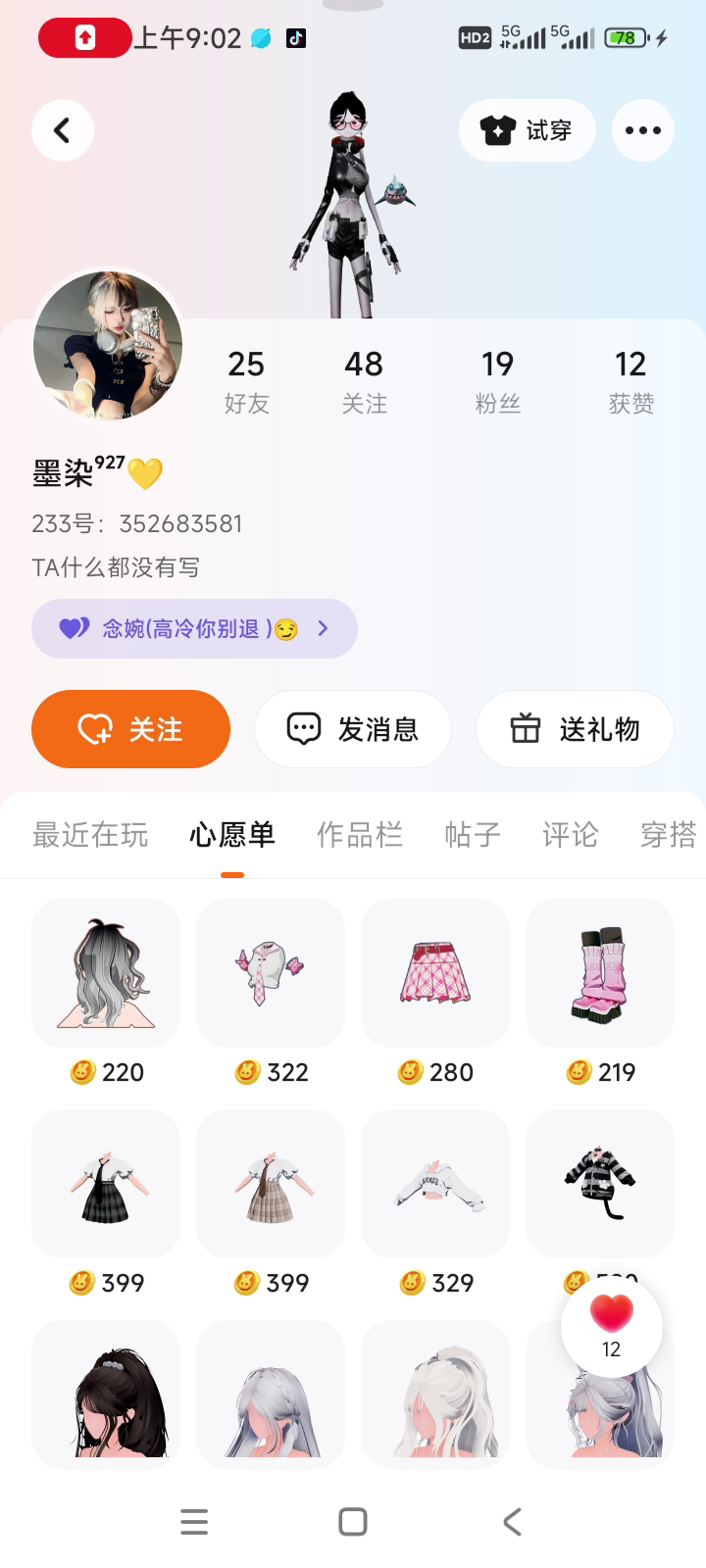Open the pink plaid skirt priced 280

(435, 973)
